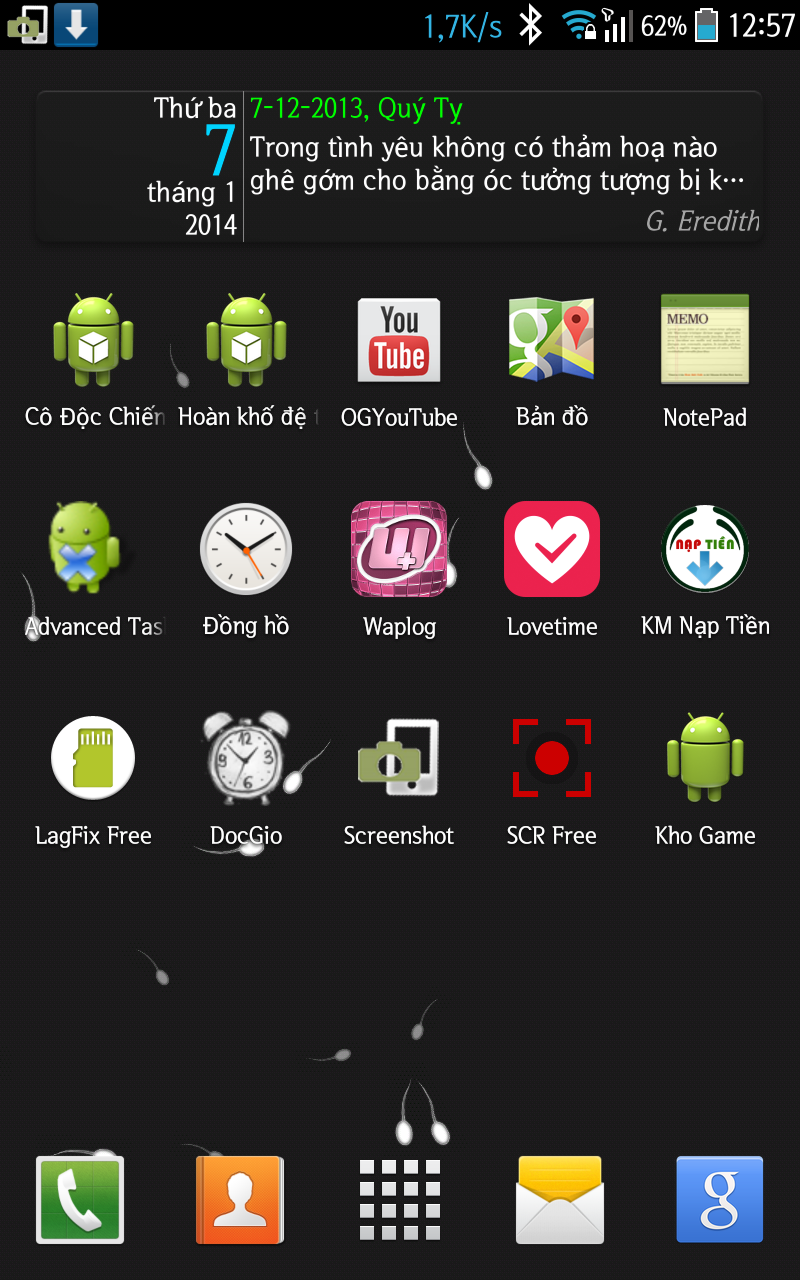
Task: Open the phone dialer in dock
Action: (x=80, y=1199)
